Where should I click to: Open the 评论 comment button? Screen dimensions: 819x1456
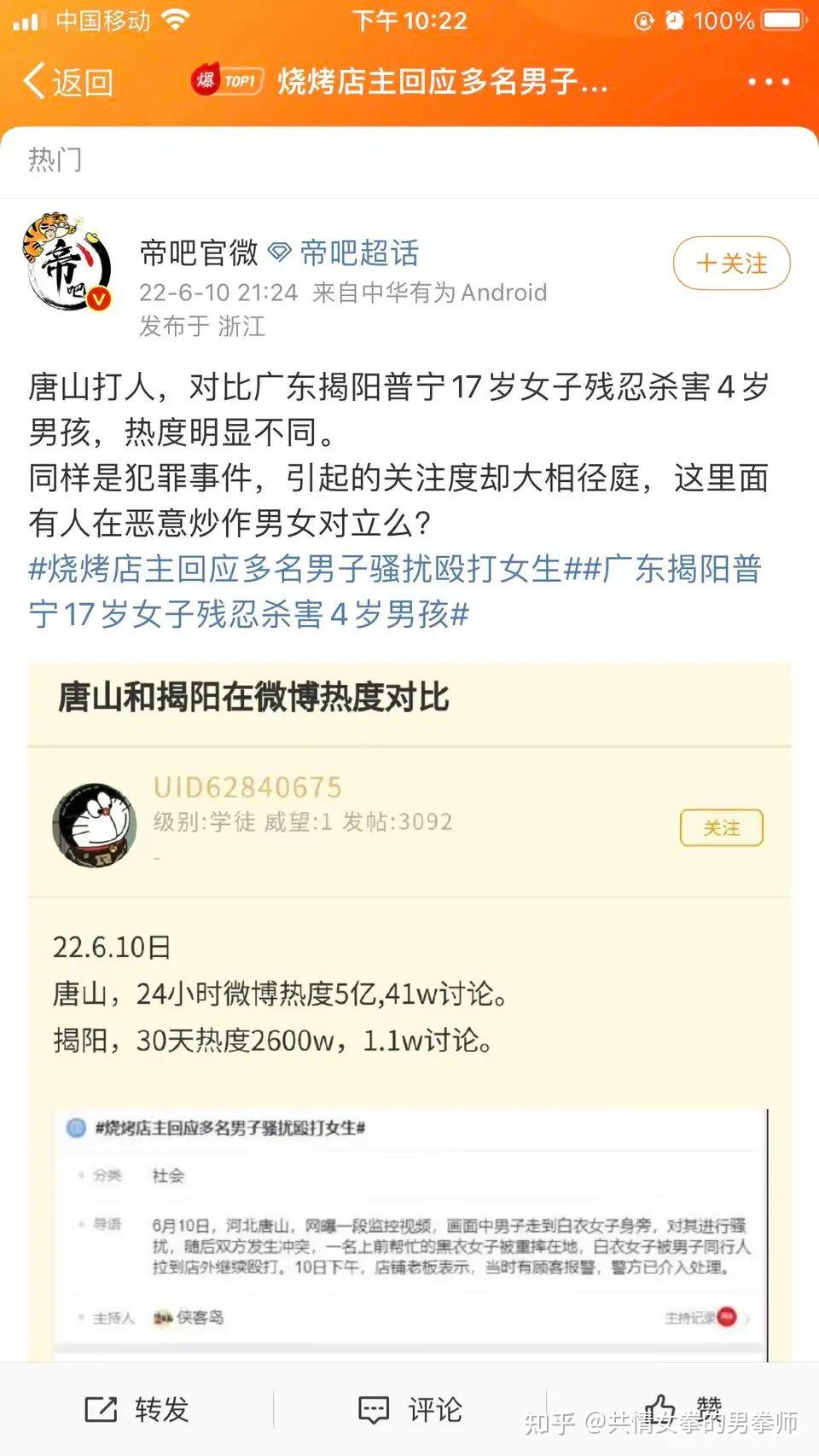pos(409,1409)
